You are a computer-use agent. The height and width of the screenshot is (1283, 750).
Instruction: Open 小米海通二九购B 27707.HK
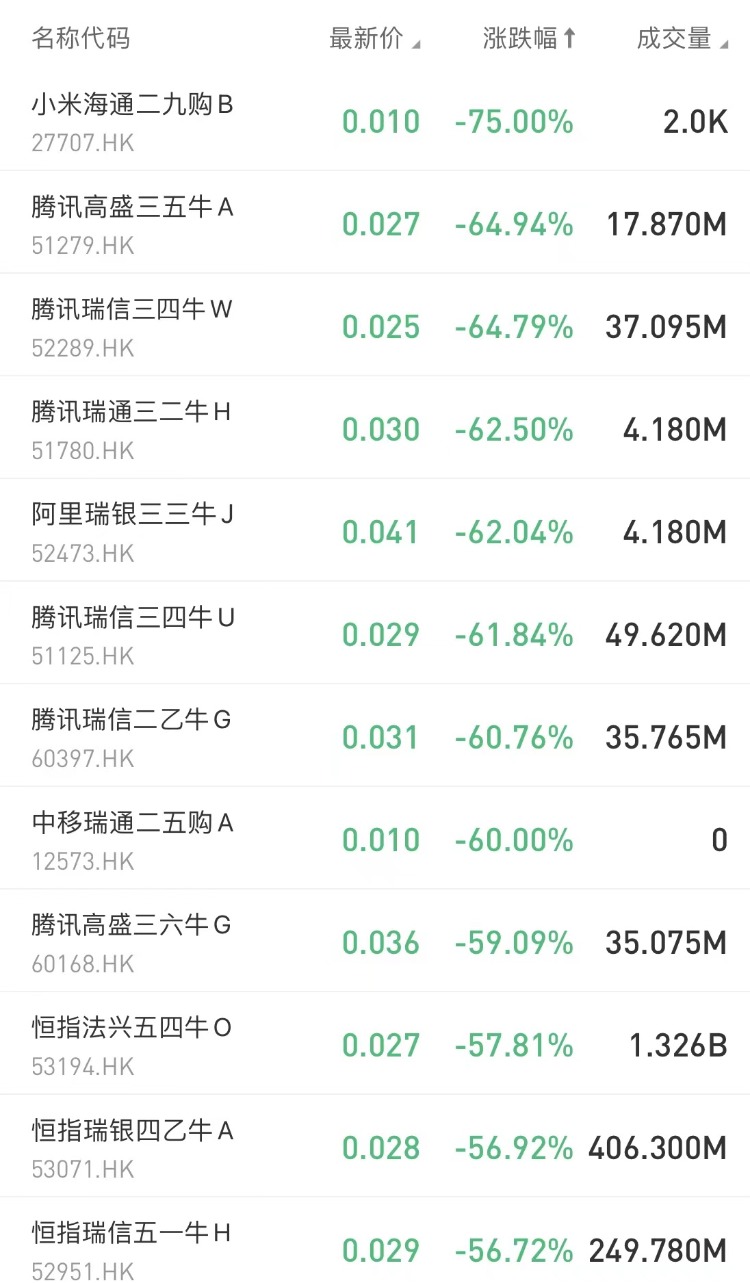(x=375, y=121)
